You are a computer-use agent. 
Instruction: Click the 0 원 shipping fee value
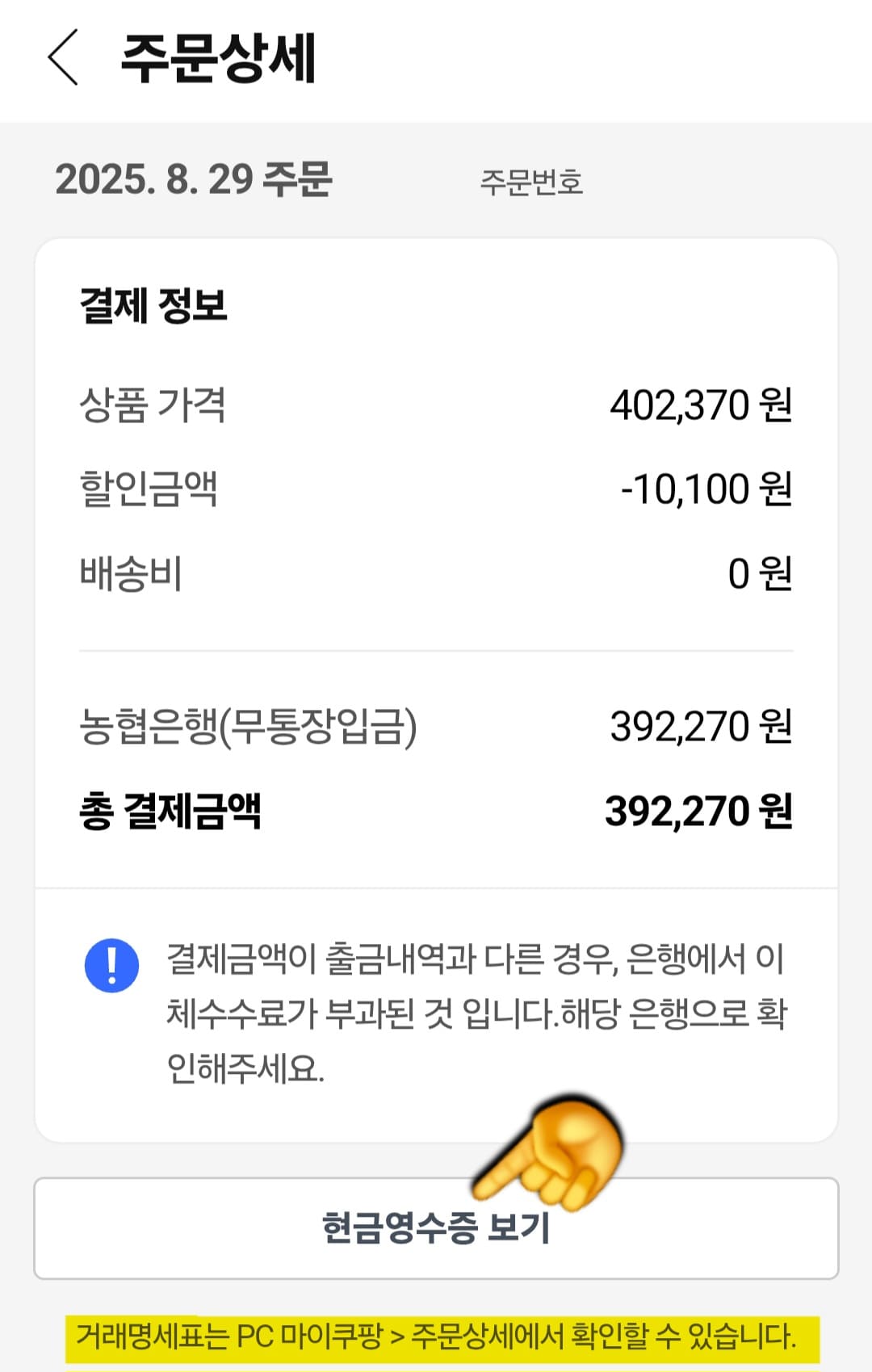[761, 575]
